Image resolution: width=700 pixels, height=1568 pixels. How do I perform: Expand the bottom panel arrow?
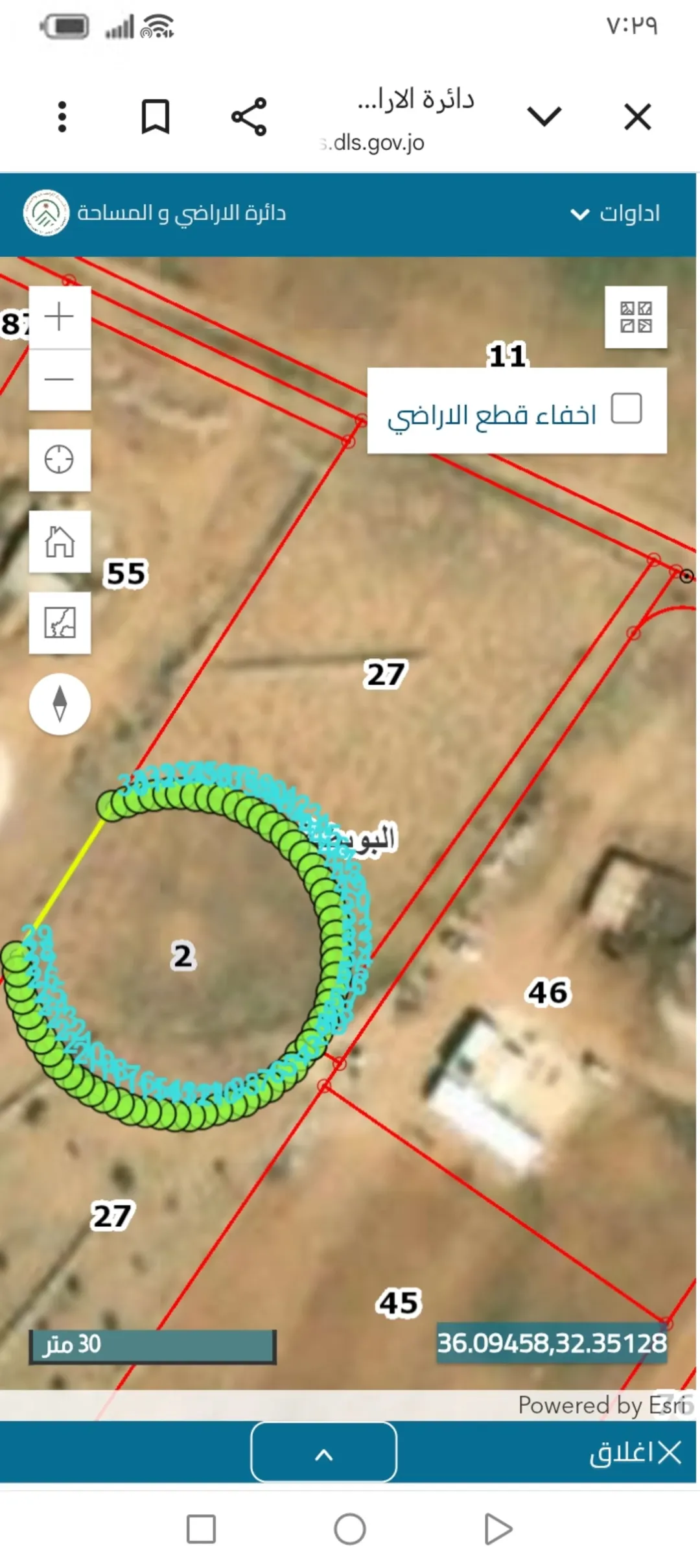[323, 1452]
